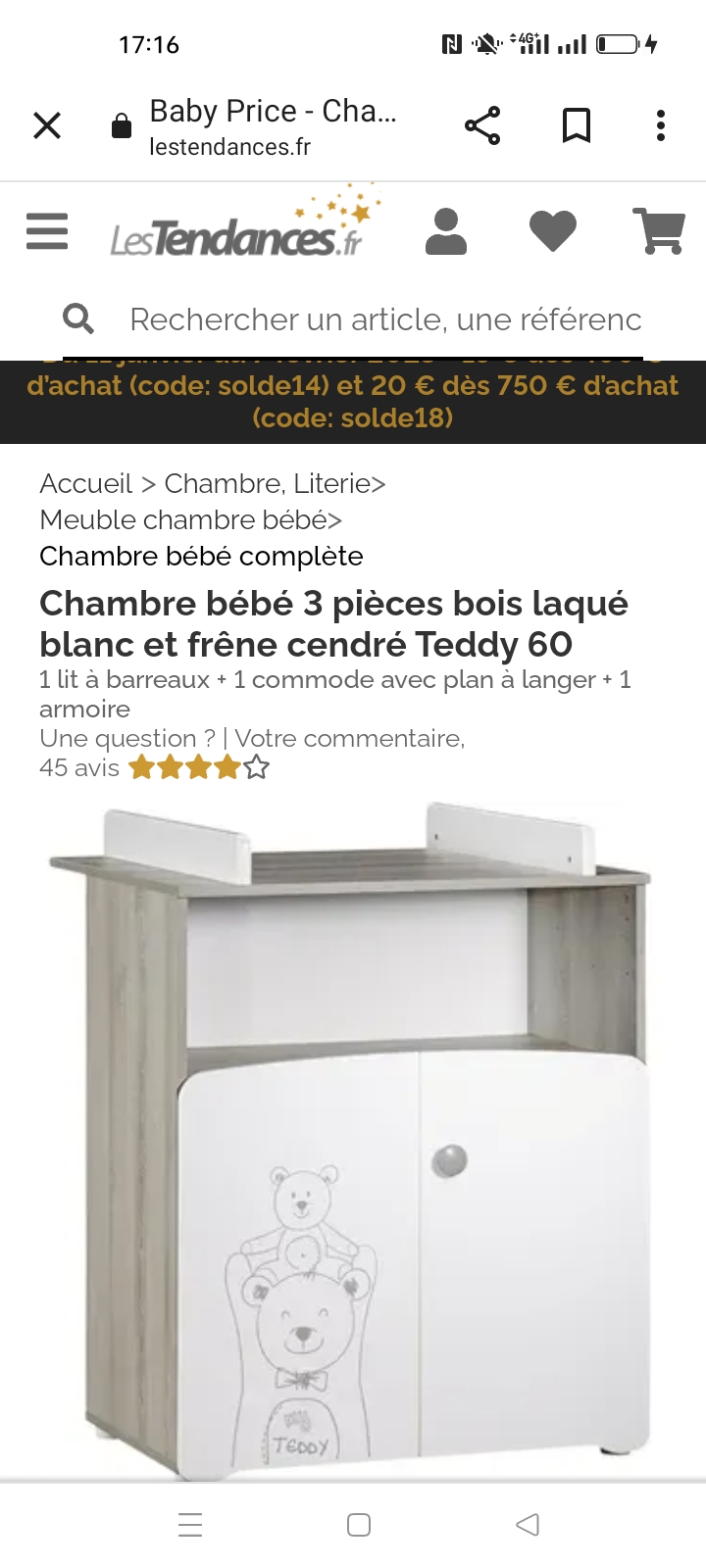Bookmark this web page
Screen dimensions: 706x1568
577,125
